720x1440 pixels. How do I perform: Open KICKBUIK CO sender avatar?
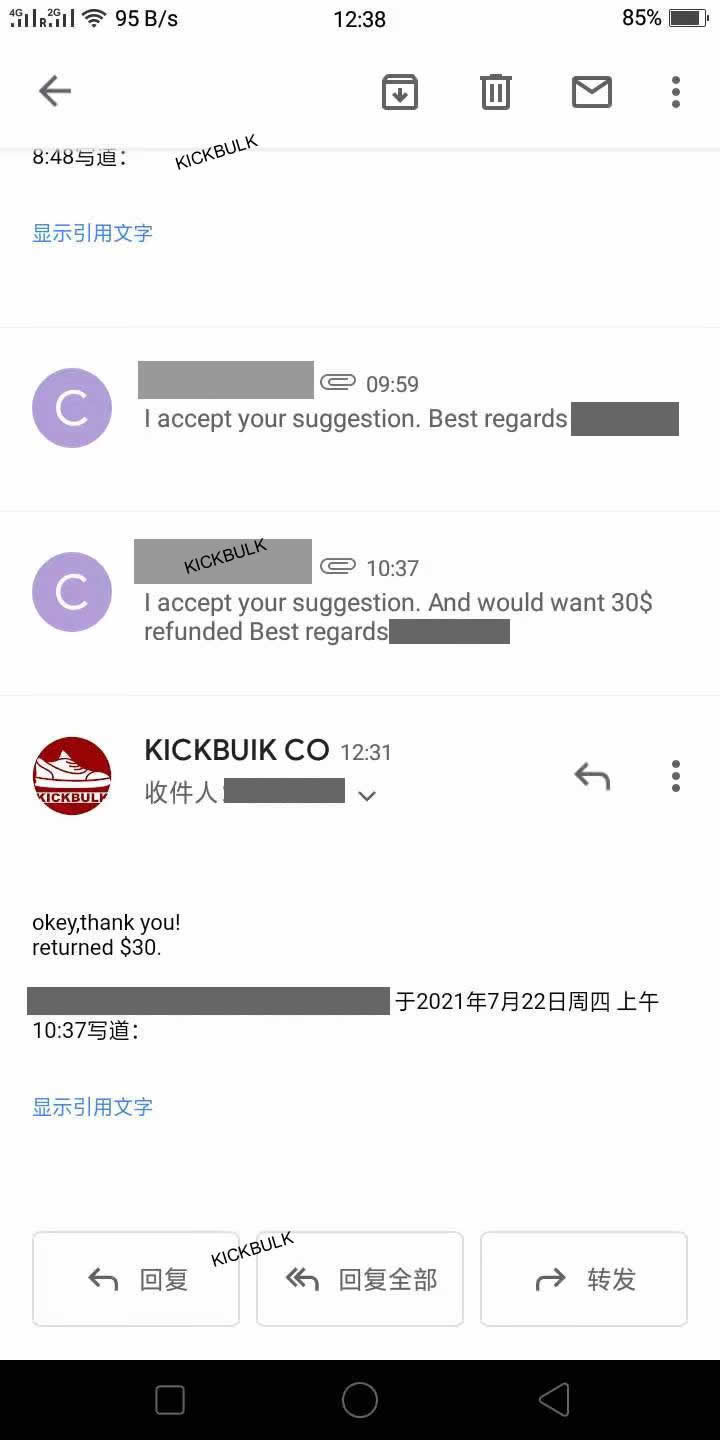coord(72,776)
